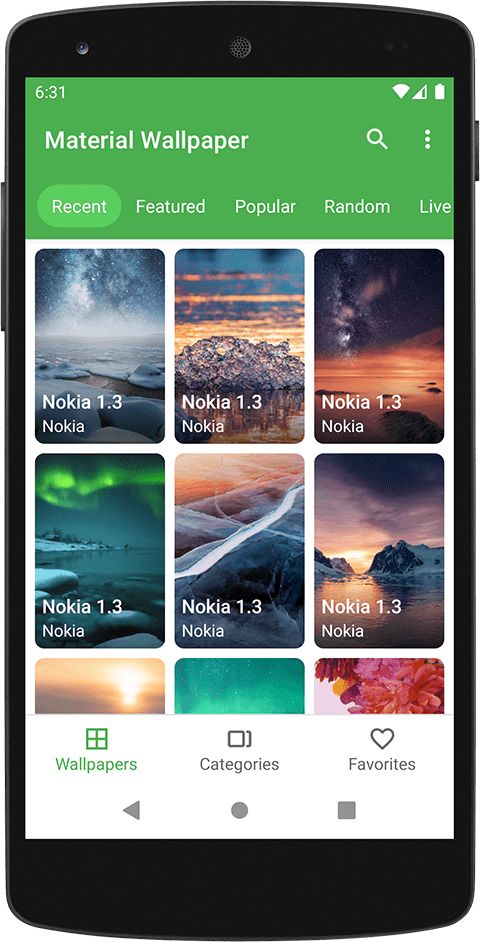The height and width of the screenshot is (942, 480).
Task: Switch to the Featured tab
Action: click(x=171, y=206)
